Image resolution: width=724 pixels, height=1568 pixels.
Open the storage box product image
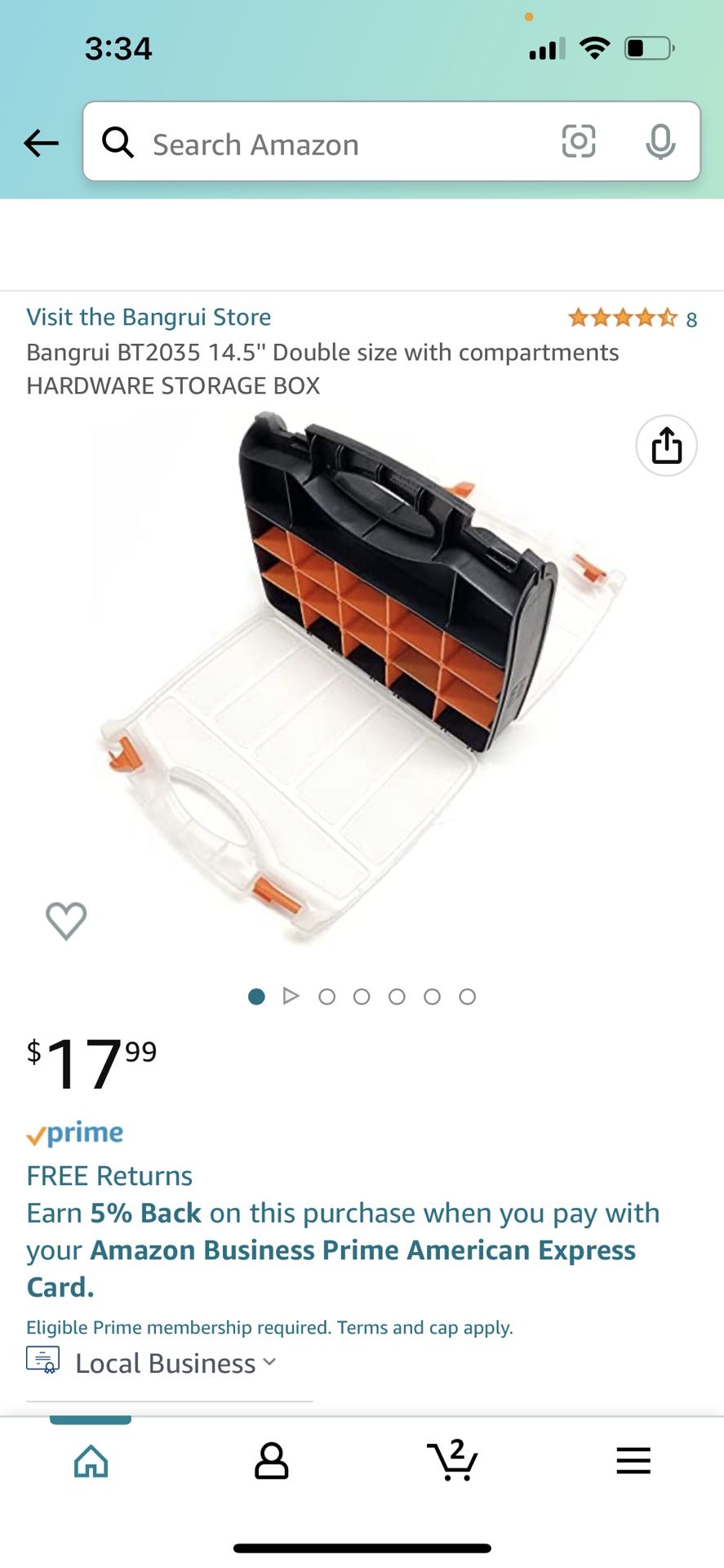(x=362, y=679)
